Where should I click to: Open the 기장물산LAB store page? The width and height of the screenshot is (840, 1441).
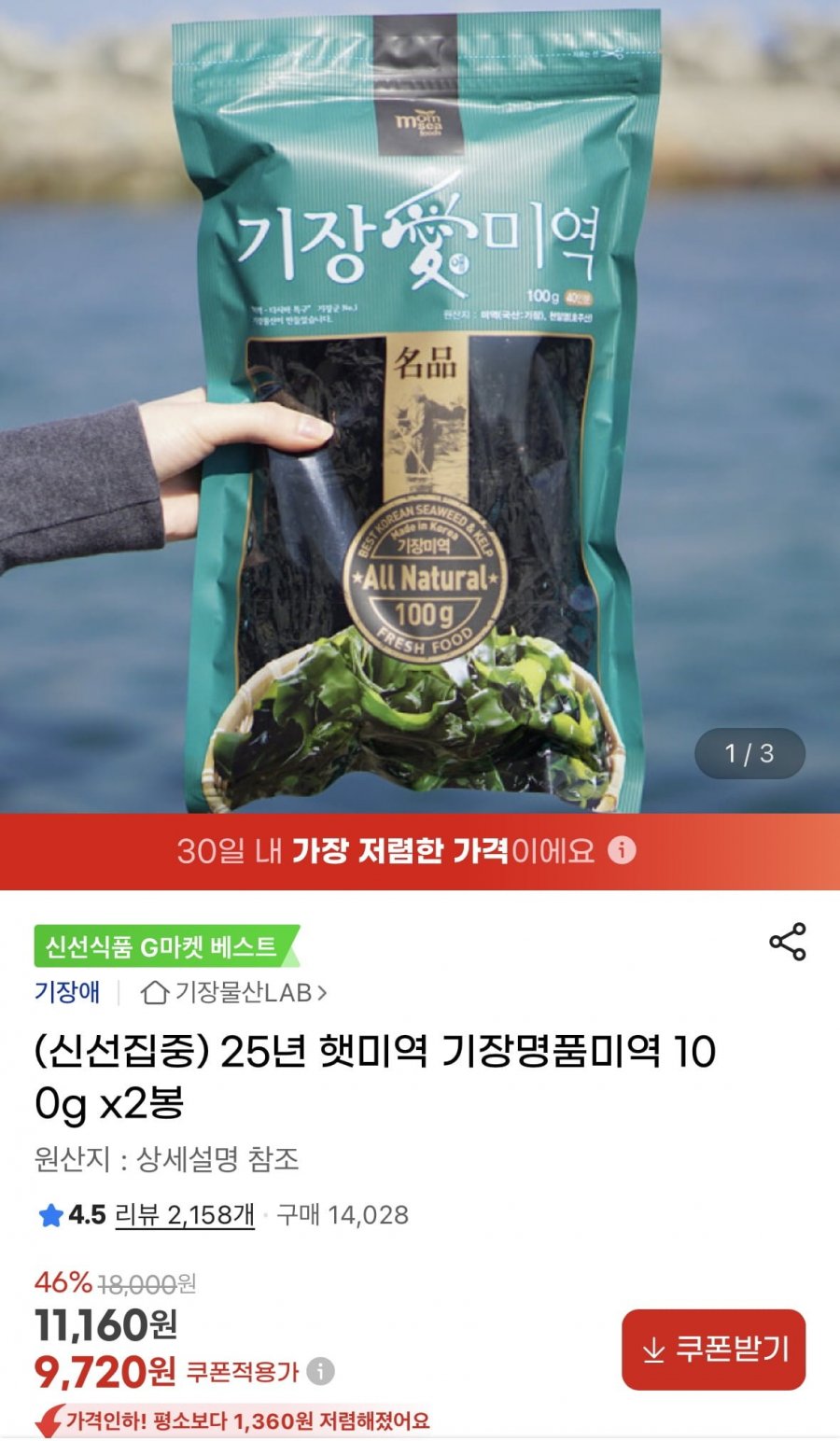[x=233, y=992]
